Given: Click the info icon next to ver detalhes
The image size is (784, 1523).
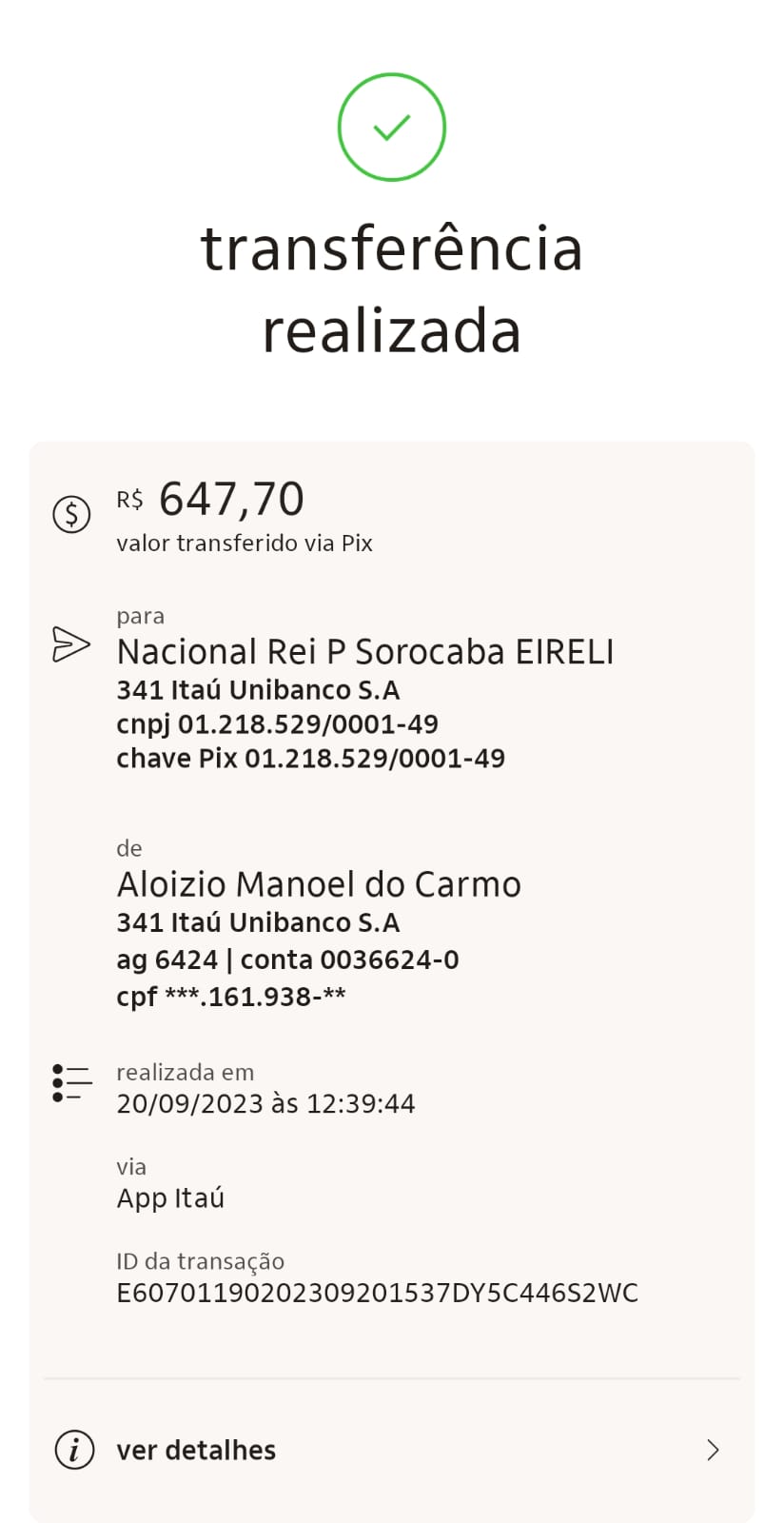Looking at the screenshot, I should pos(73,1451).
